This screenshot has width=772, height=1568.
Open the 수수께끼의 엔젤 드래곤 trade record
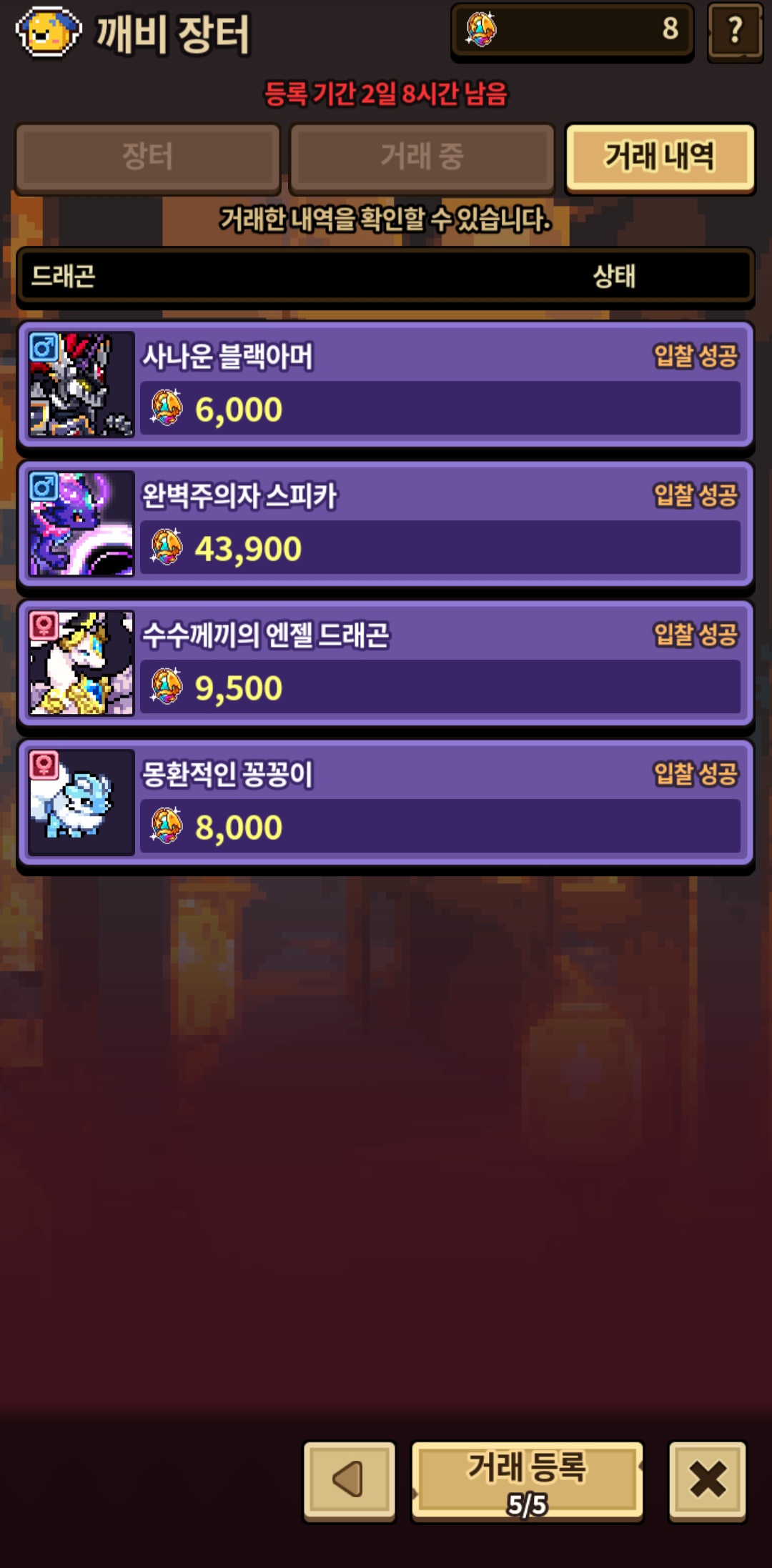click(x=386, y=663)
